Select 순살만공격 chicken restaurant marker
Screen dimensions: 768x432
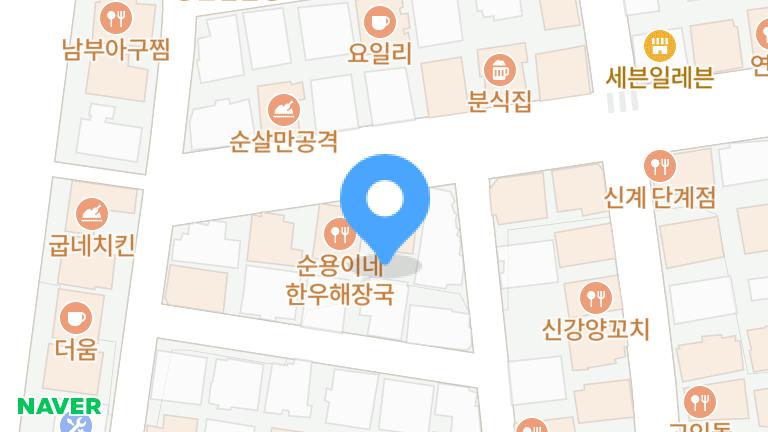click(x=283, y=109)
